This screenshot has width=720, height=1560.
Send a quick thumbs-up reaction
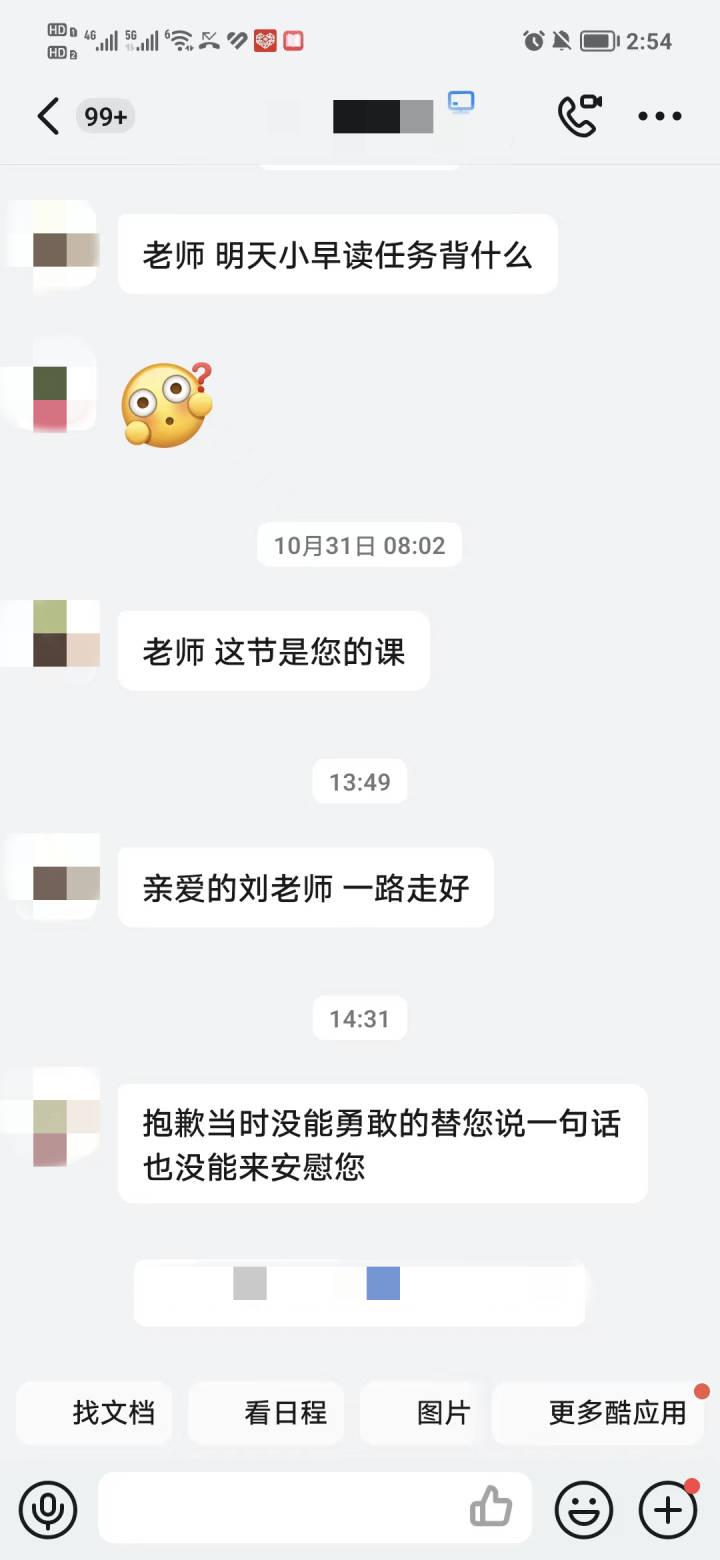pyautogui.click(x=491, y=1507)
